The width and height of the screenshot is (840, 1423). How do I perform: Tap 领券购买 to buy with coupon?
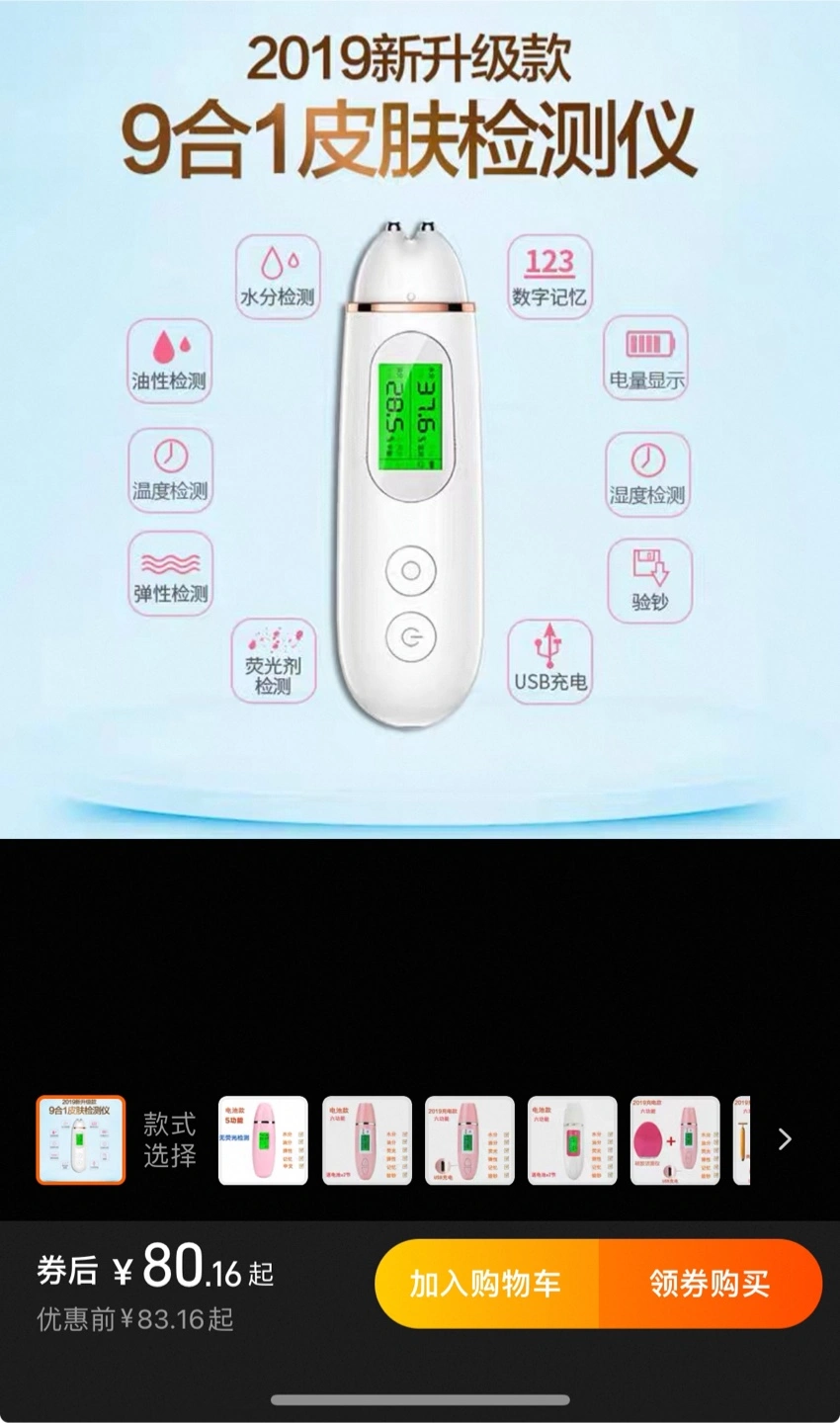710,1284
